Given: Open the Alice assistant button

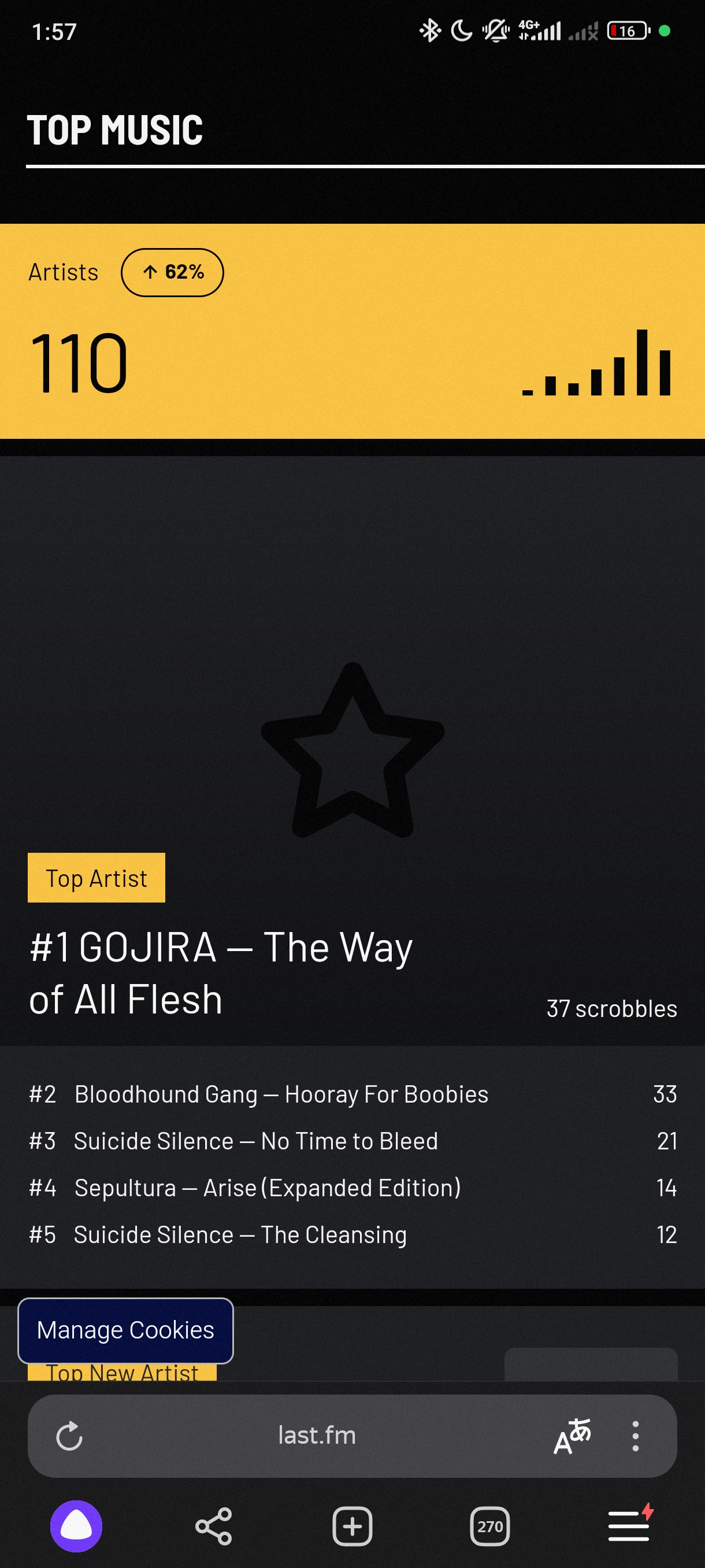Looking at the screenshot, I should click(76, 1526).
